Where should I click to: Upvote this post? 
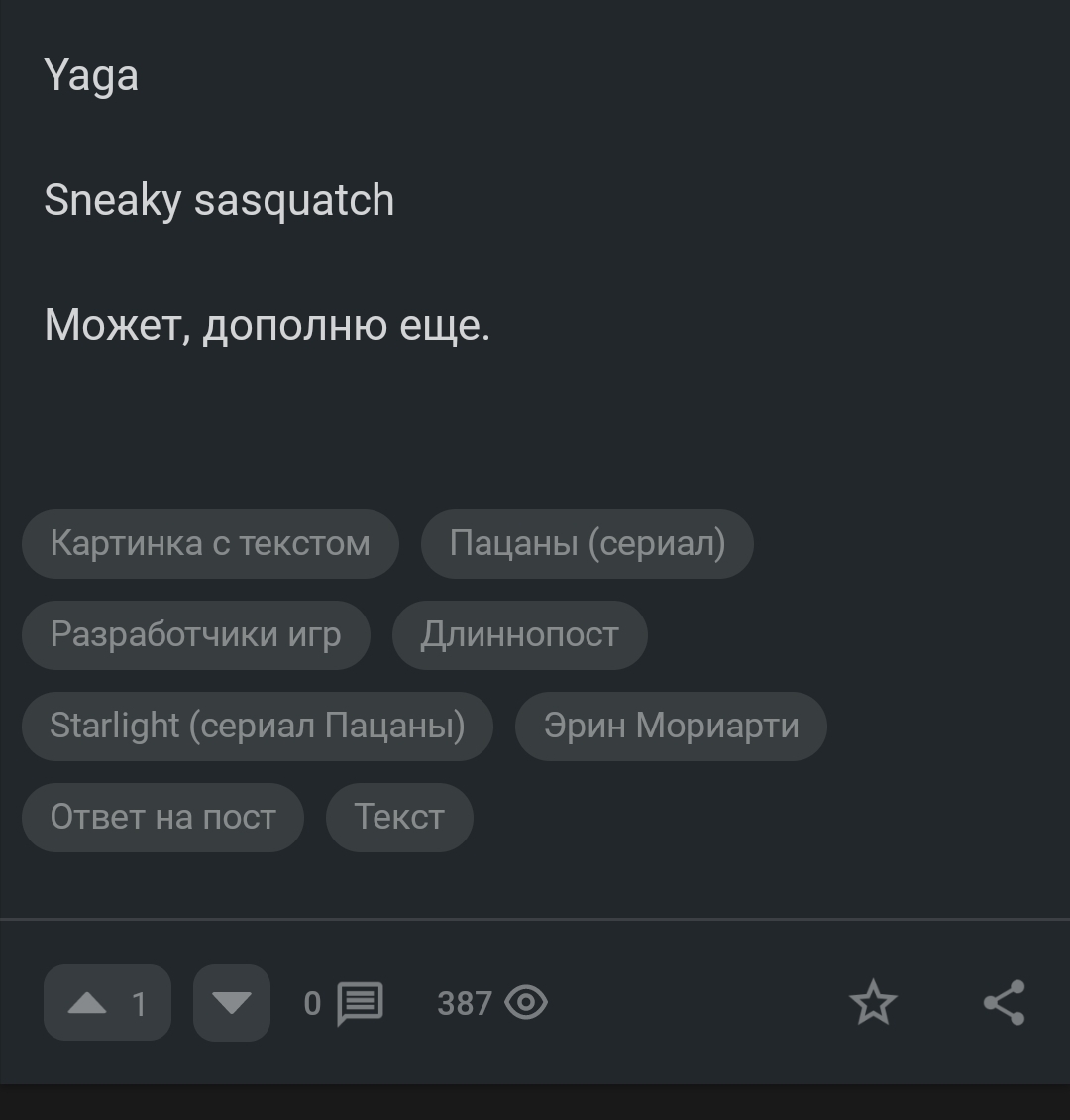(106, 1003)
